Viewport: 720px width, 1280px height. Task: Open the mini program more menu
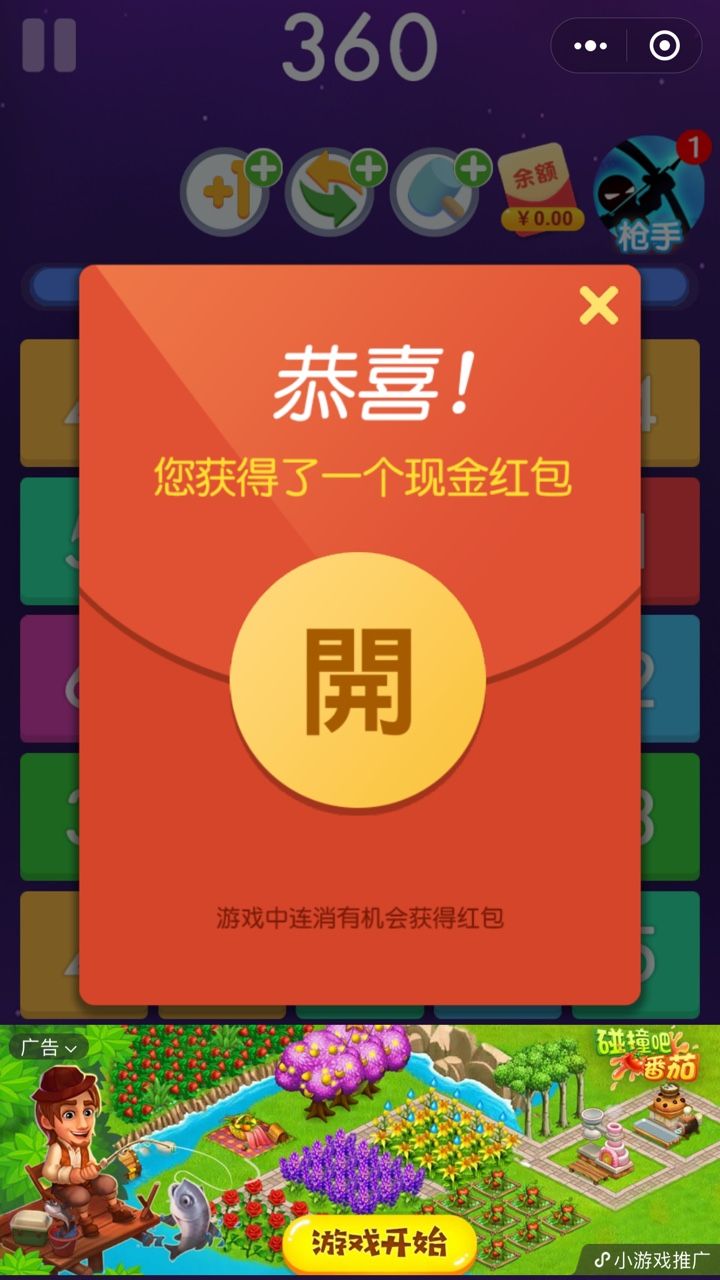pyautogui.click(x=590, y=46)
